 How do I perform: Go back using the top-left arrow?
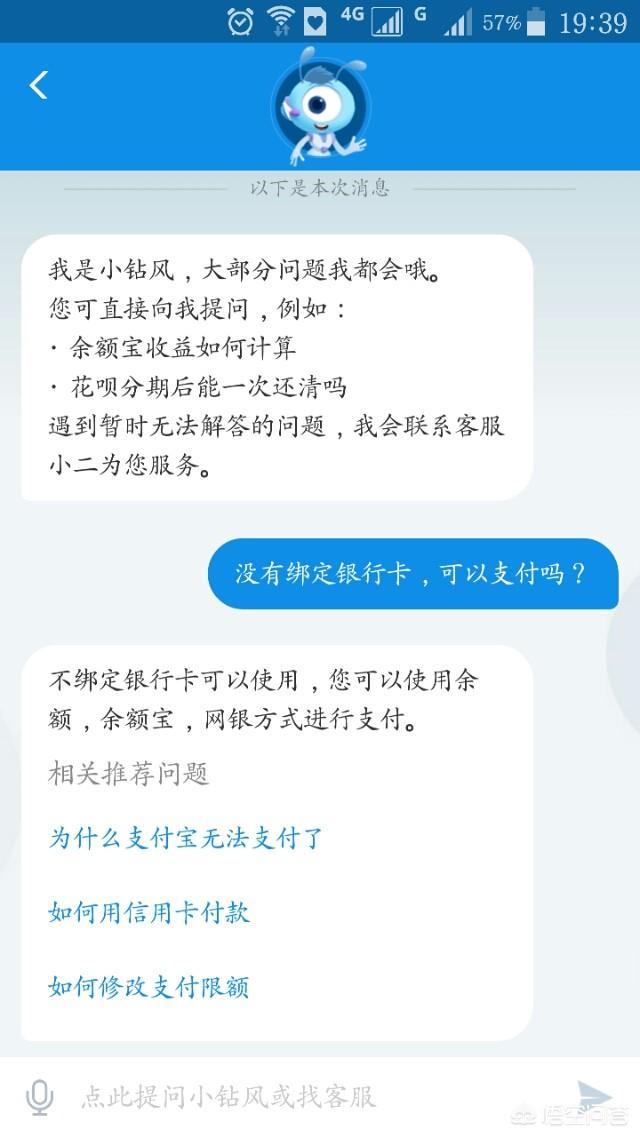[x=39, y=86]
